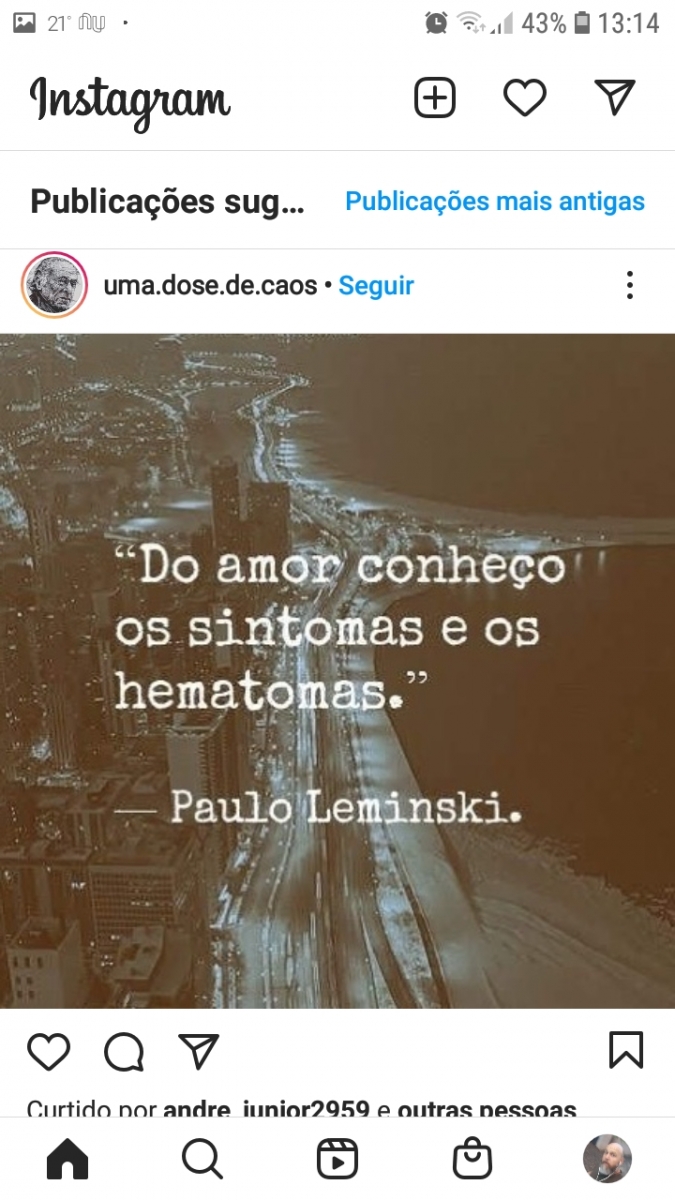Follow uma.dose.de.caos with Seguir
The height and width of the screenshot is (1200, 675).
pyautogui.click(x=376, y=286)
